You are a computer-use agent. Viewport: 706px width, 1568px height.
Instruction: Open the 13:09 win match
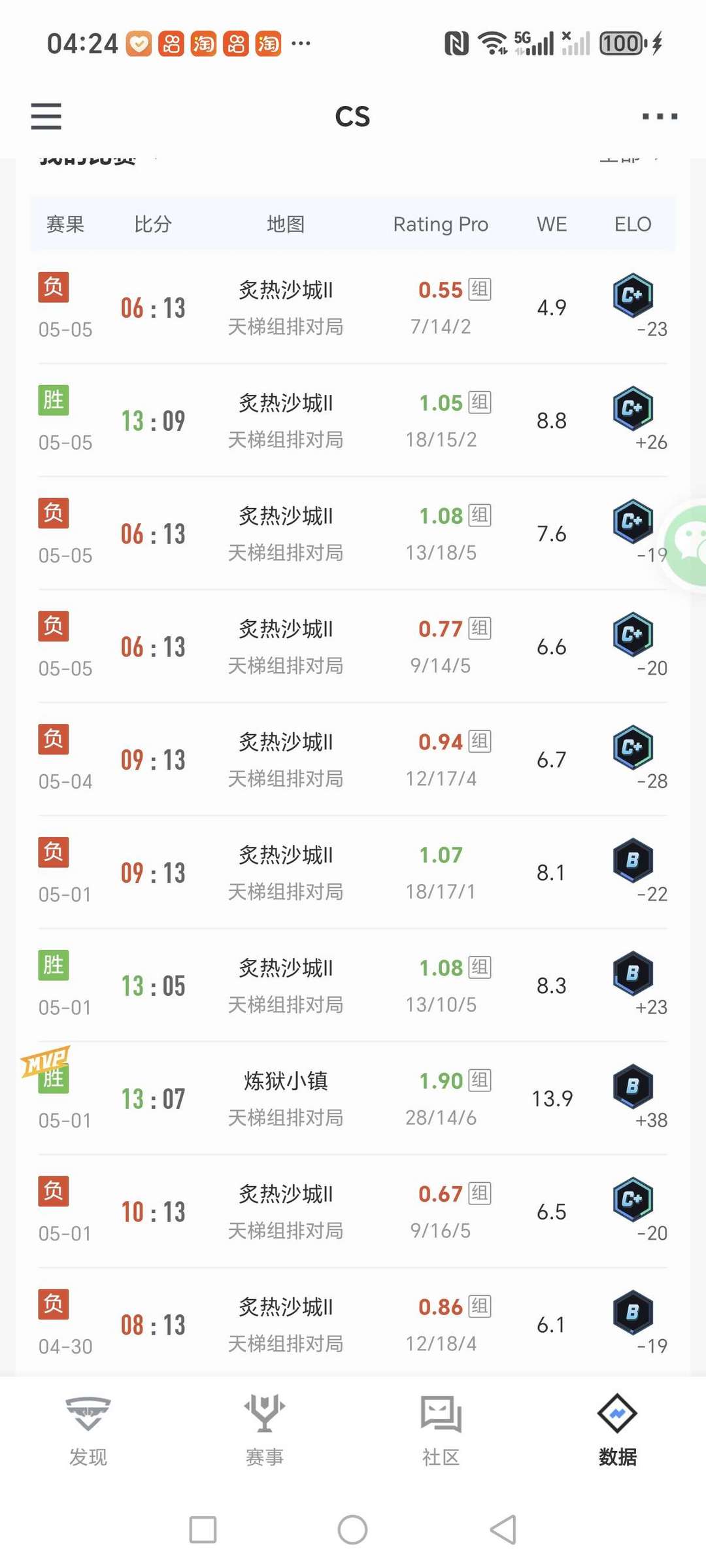353,420
